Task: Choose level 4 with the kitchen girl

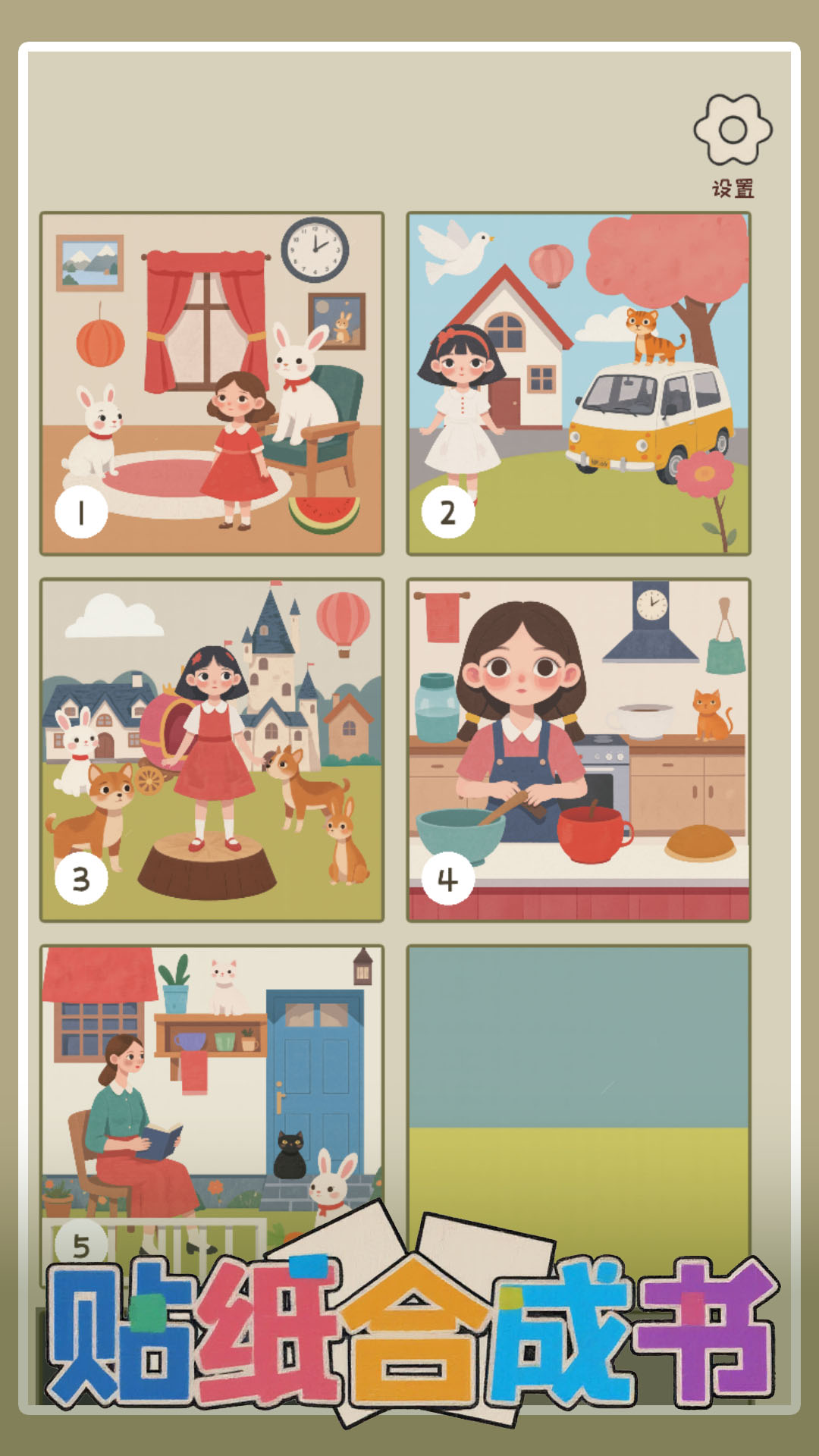Action: tap(579, 750)
